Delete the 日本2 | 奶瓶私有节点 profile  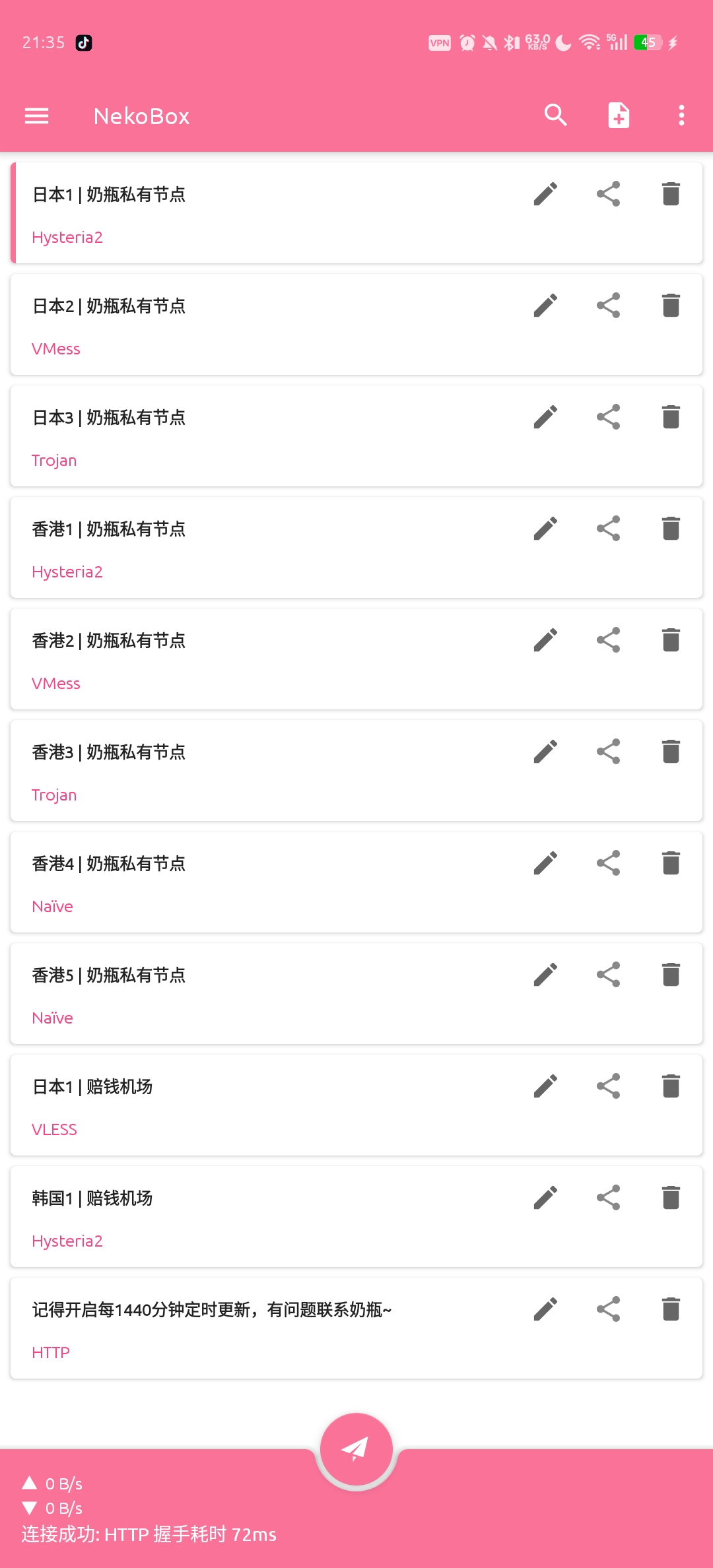671,306
